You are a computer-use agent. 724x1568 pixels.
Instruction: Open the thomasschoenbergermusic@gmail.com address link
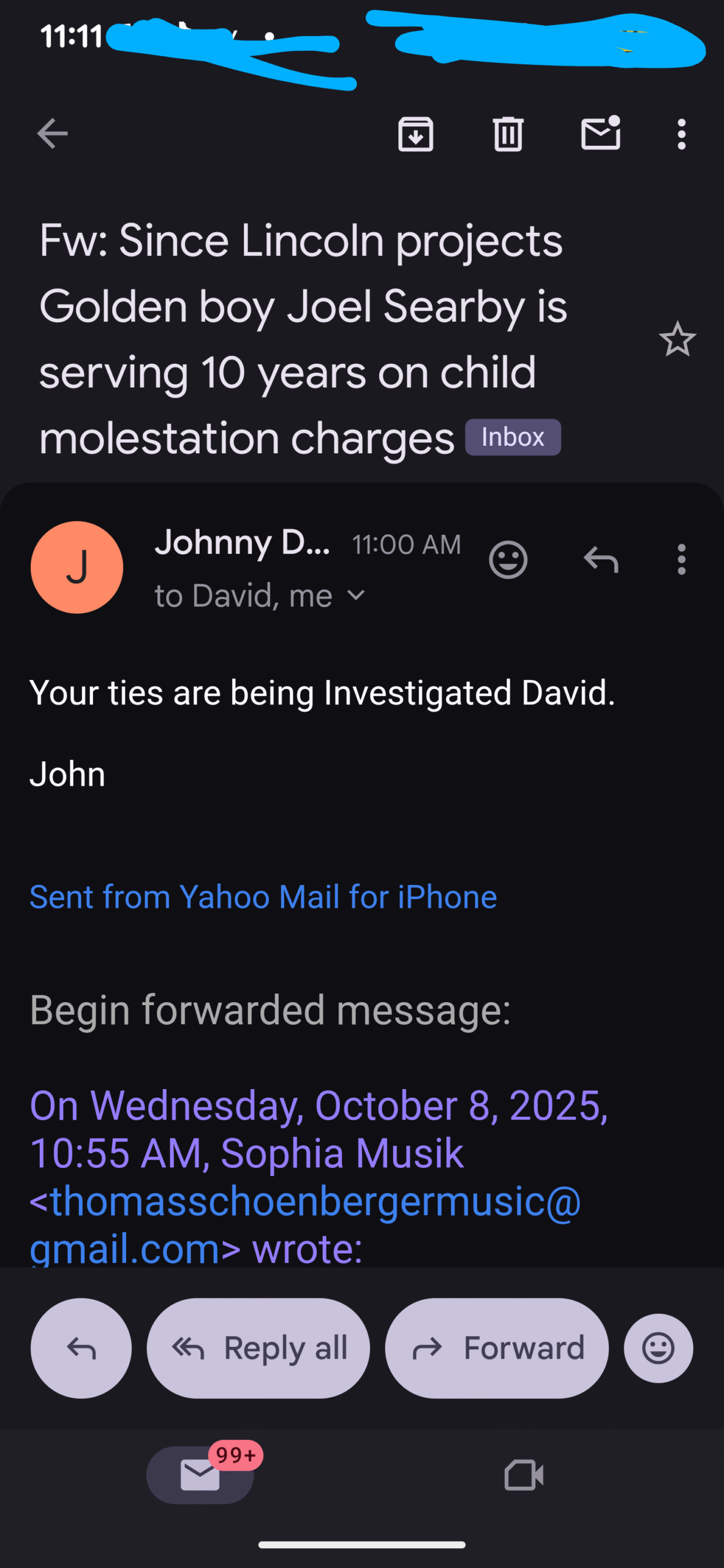[x=305, y=1224]
